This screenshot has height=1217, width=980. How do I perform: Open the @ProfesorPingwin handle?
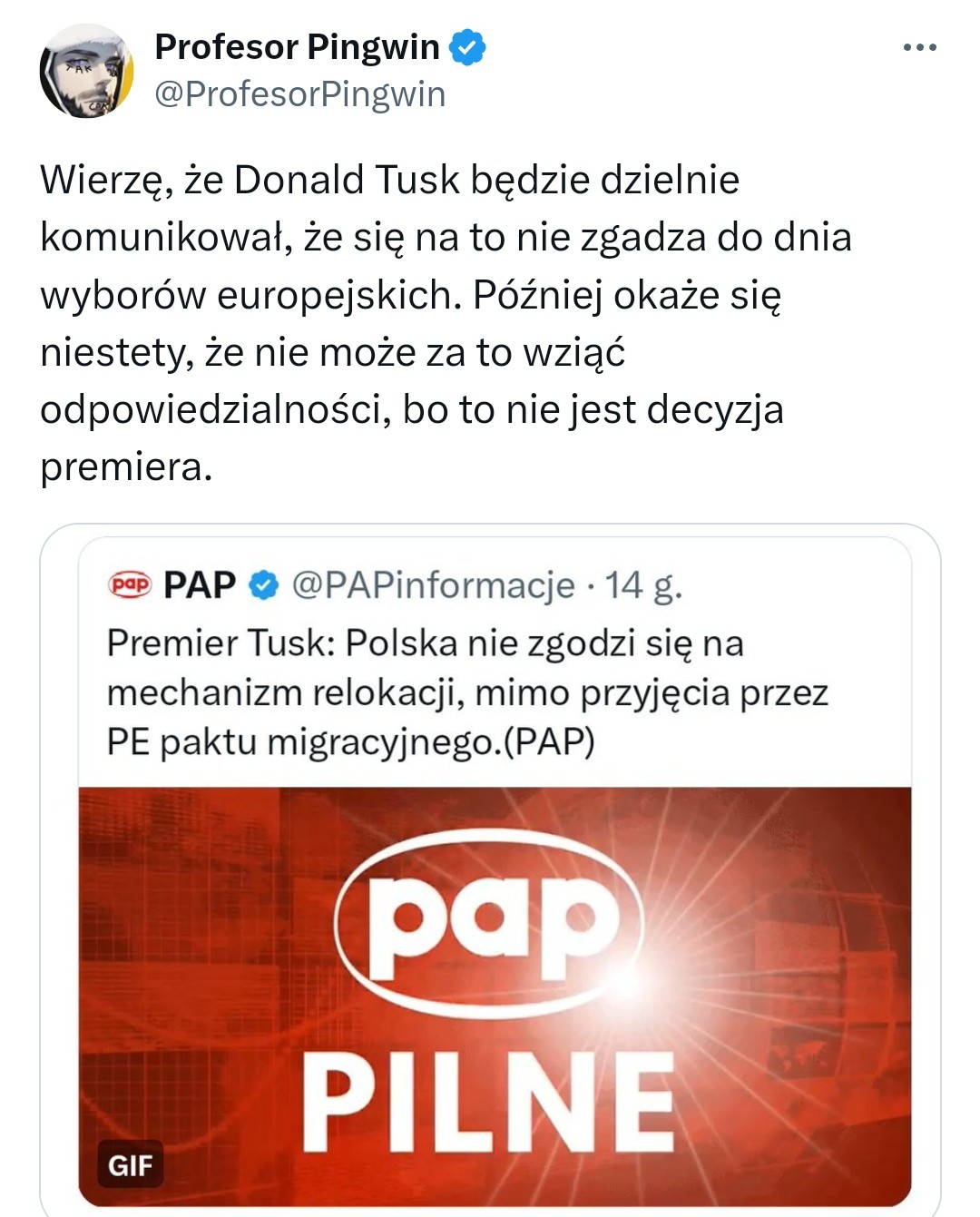coord(300,94)
